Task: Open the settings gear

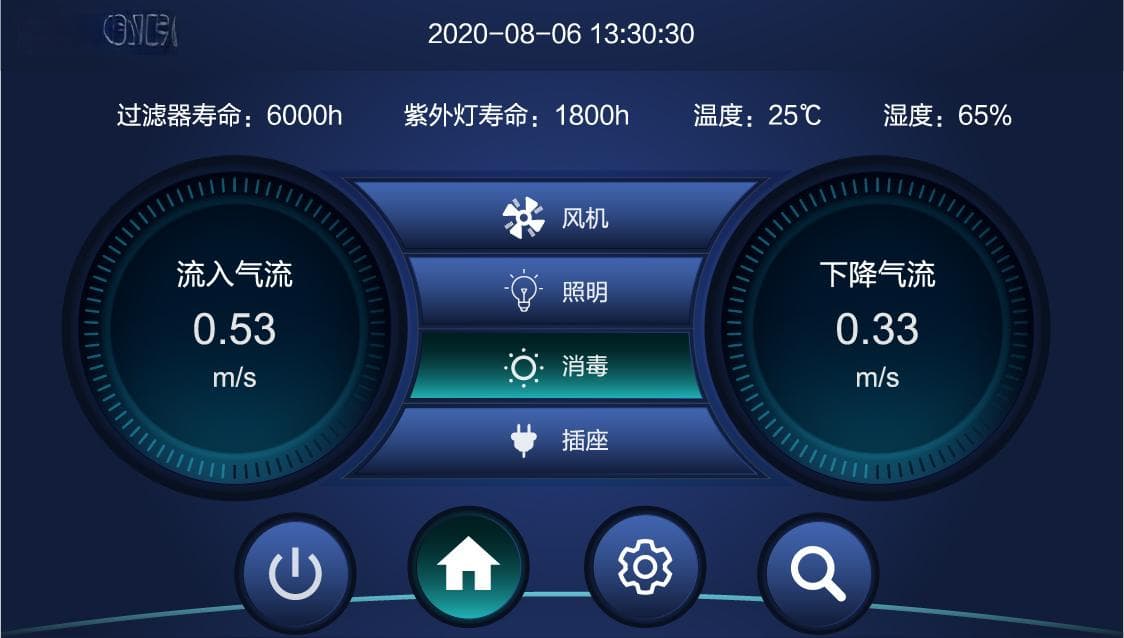Action: click(x=645, y=567)
